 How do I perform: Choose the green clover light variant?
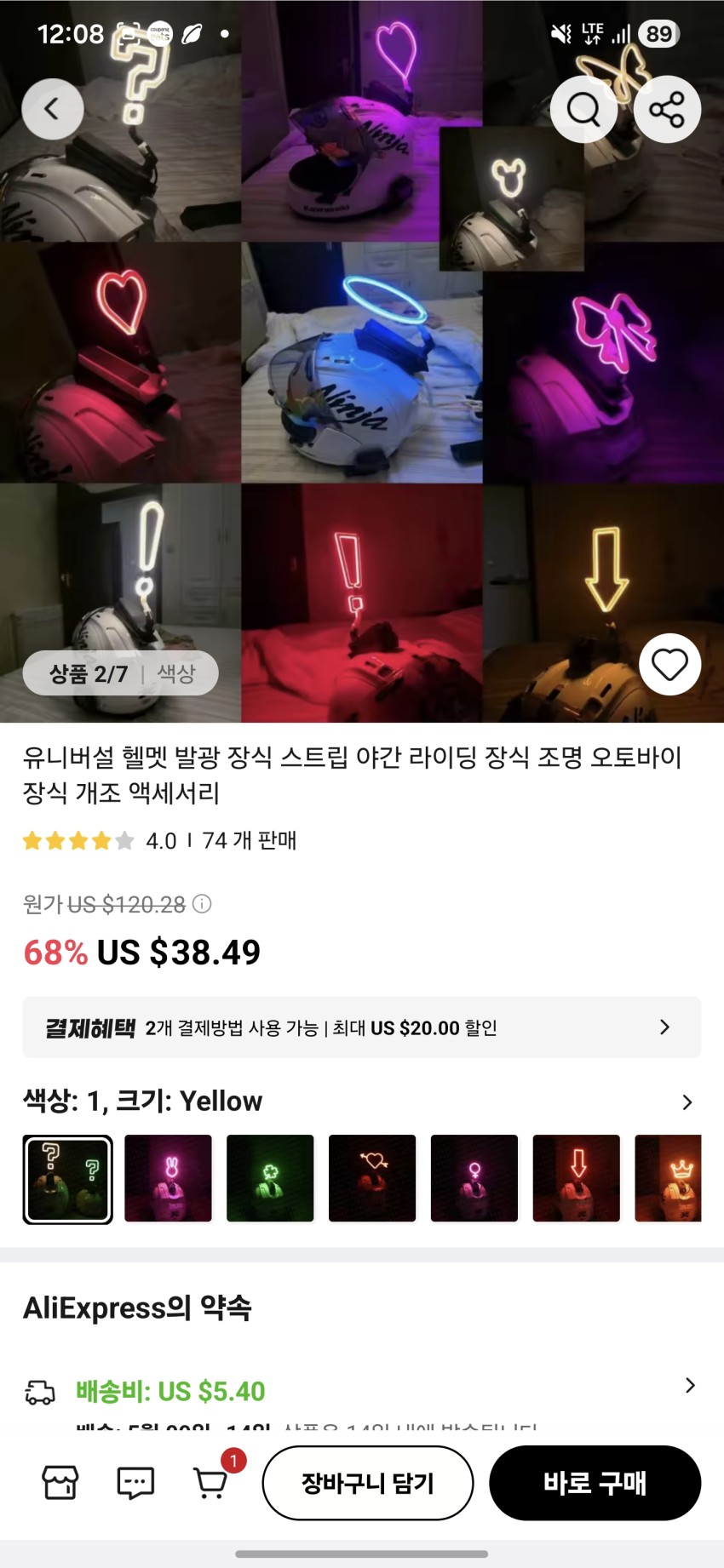point(270,1178)
